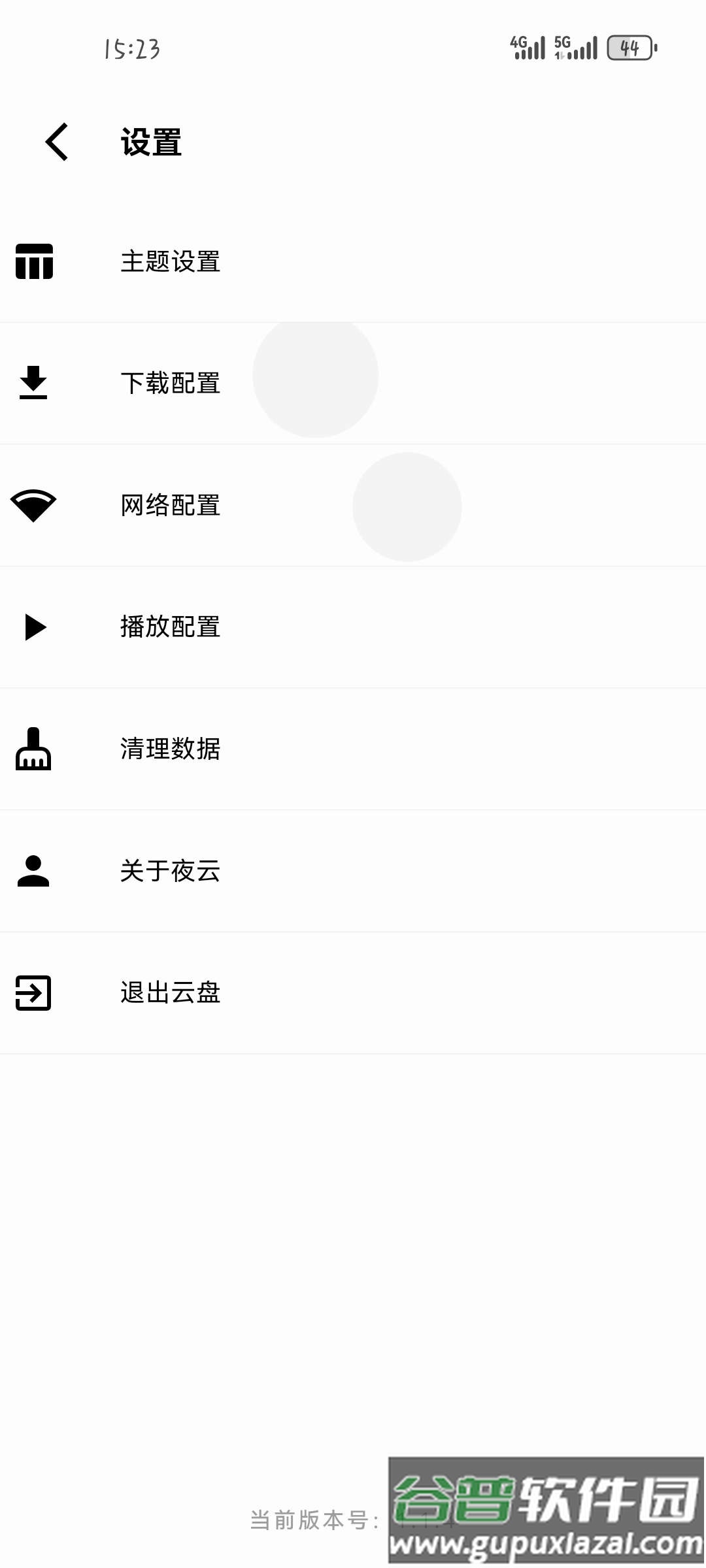706x1568 pixels.
Task: Tap 退出云盘 to sign out
Action: (171, 994)
